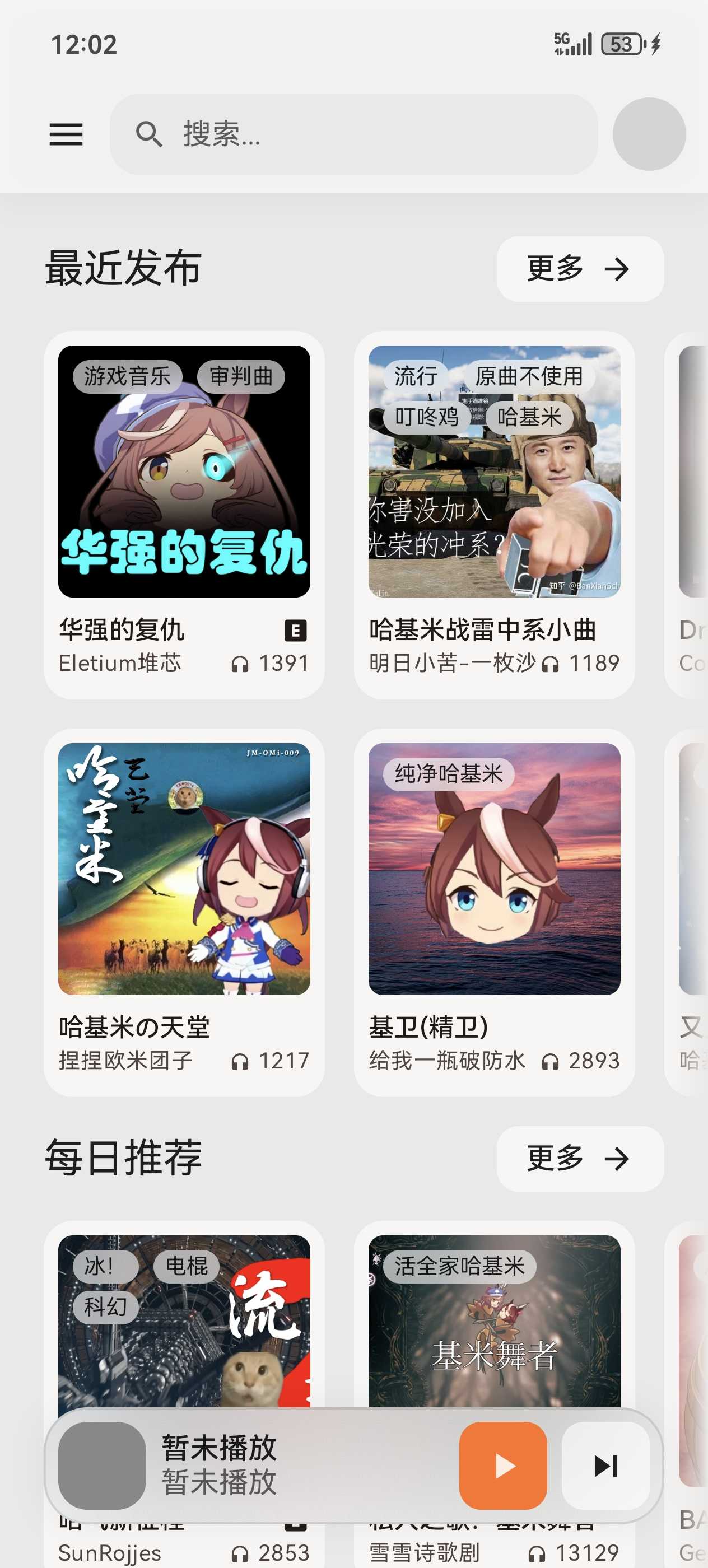Open the song 基卫(精卫)
Image resolution: width=708 pixels, height=1568 pixels.
pos(493,912)
